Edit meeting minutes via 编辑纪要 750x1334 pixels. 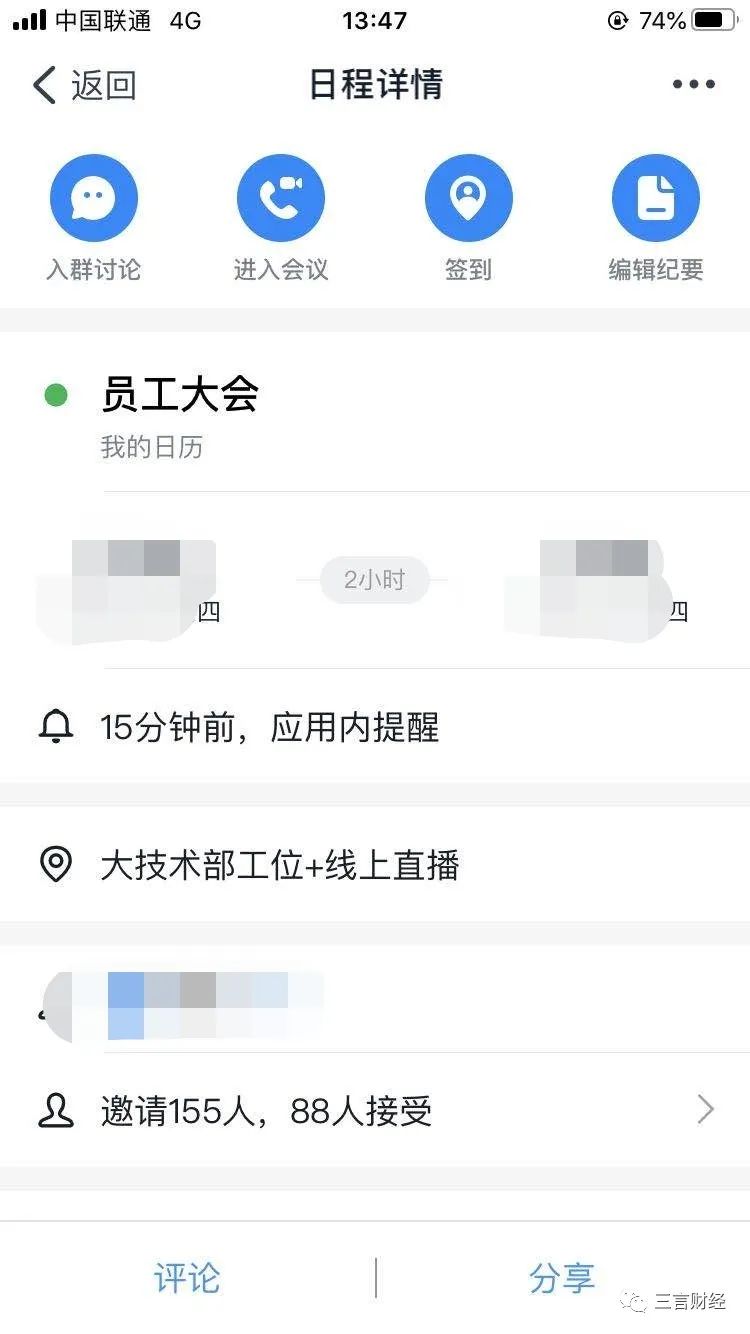[x=656, y=219]
